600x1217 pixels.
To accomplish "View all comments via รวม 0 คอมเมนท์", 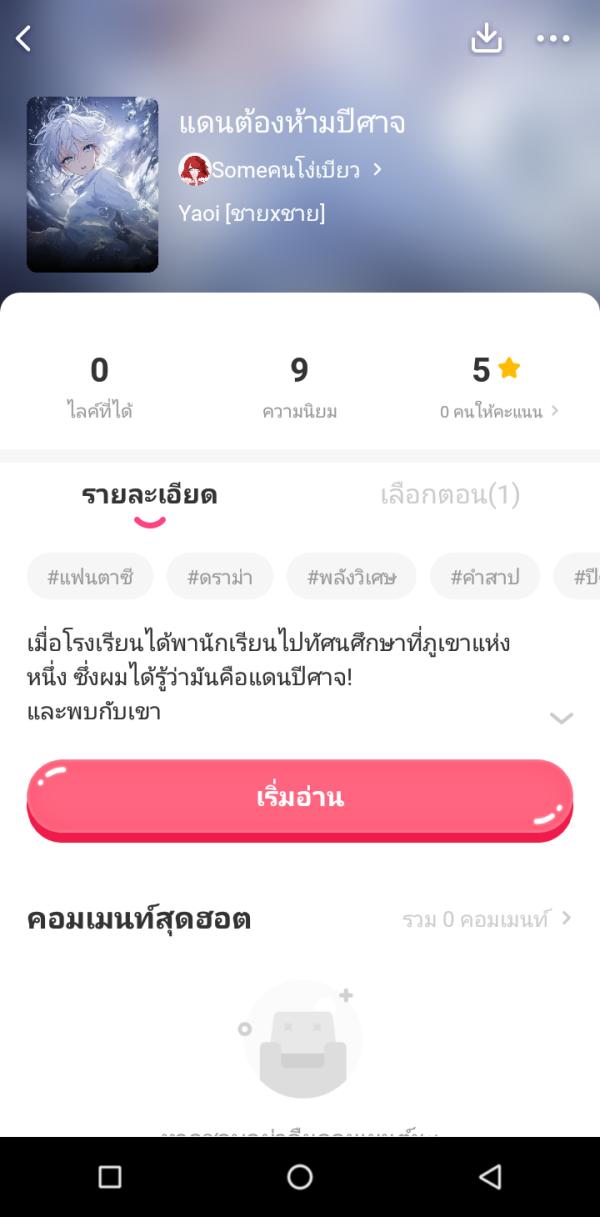I will pyautogui.click(x=486, y=919).
